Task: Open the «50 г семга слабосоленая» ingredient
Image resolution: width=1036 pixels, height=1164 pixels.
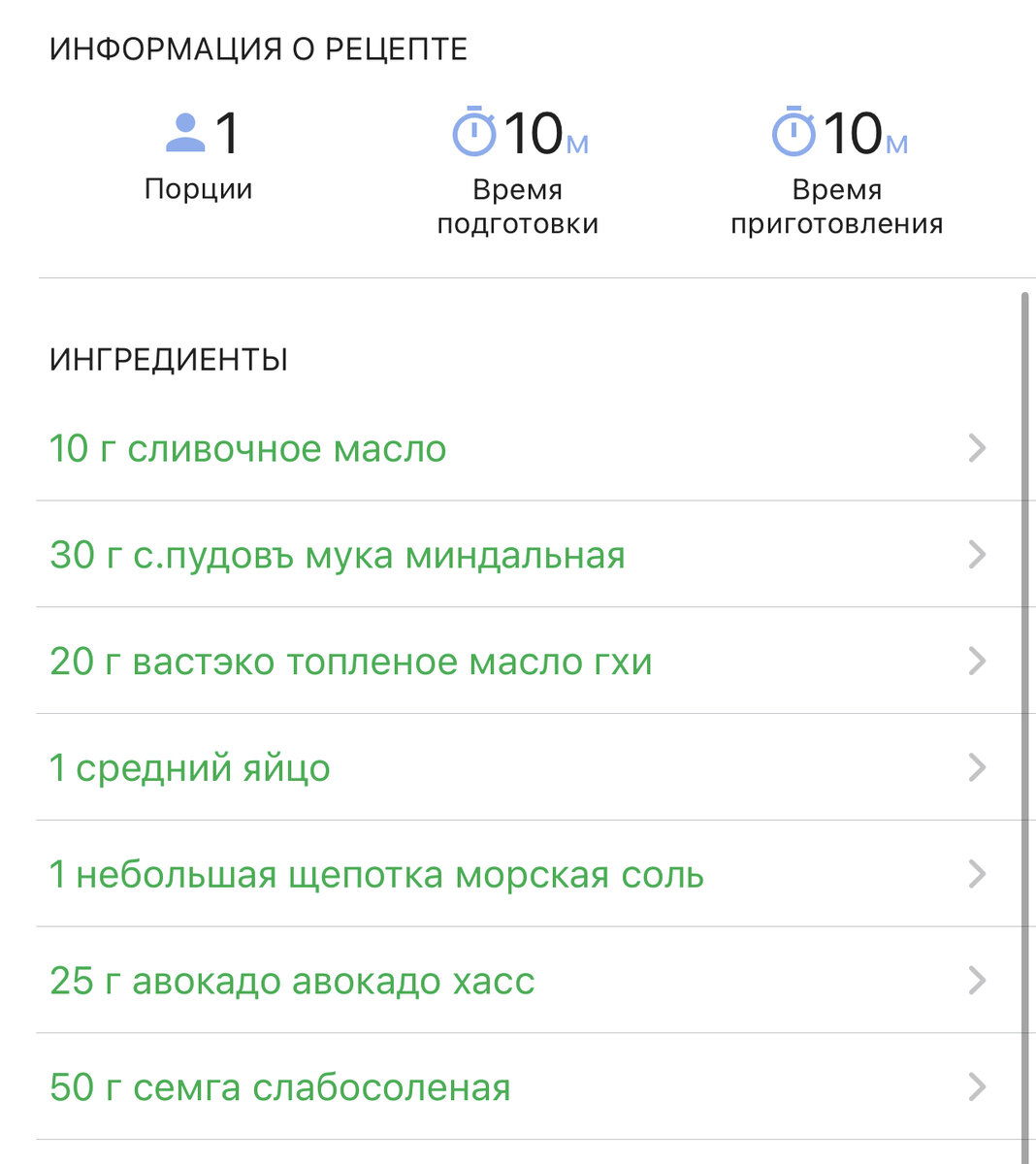Action: (279, 1086)
